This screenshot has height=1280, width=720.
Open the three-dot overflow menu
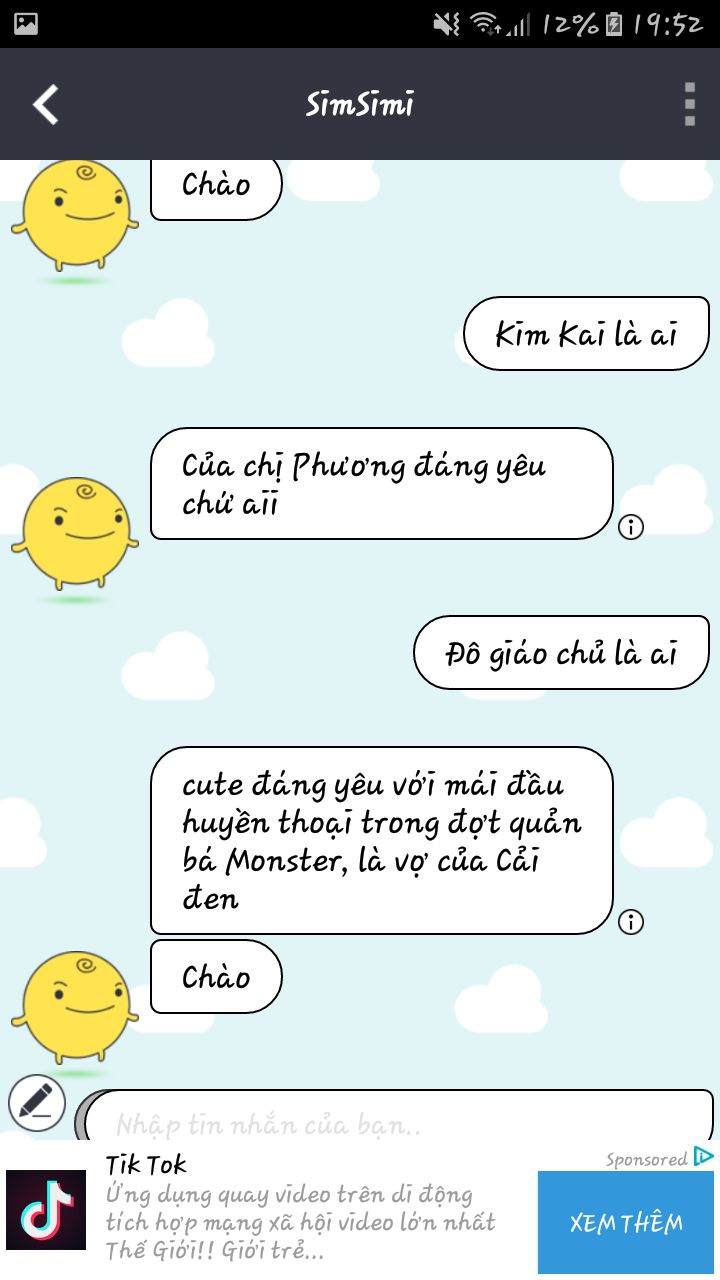click(689, 104)
